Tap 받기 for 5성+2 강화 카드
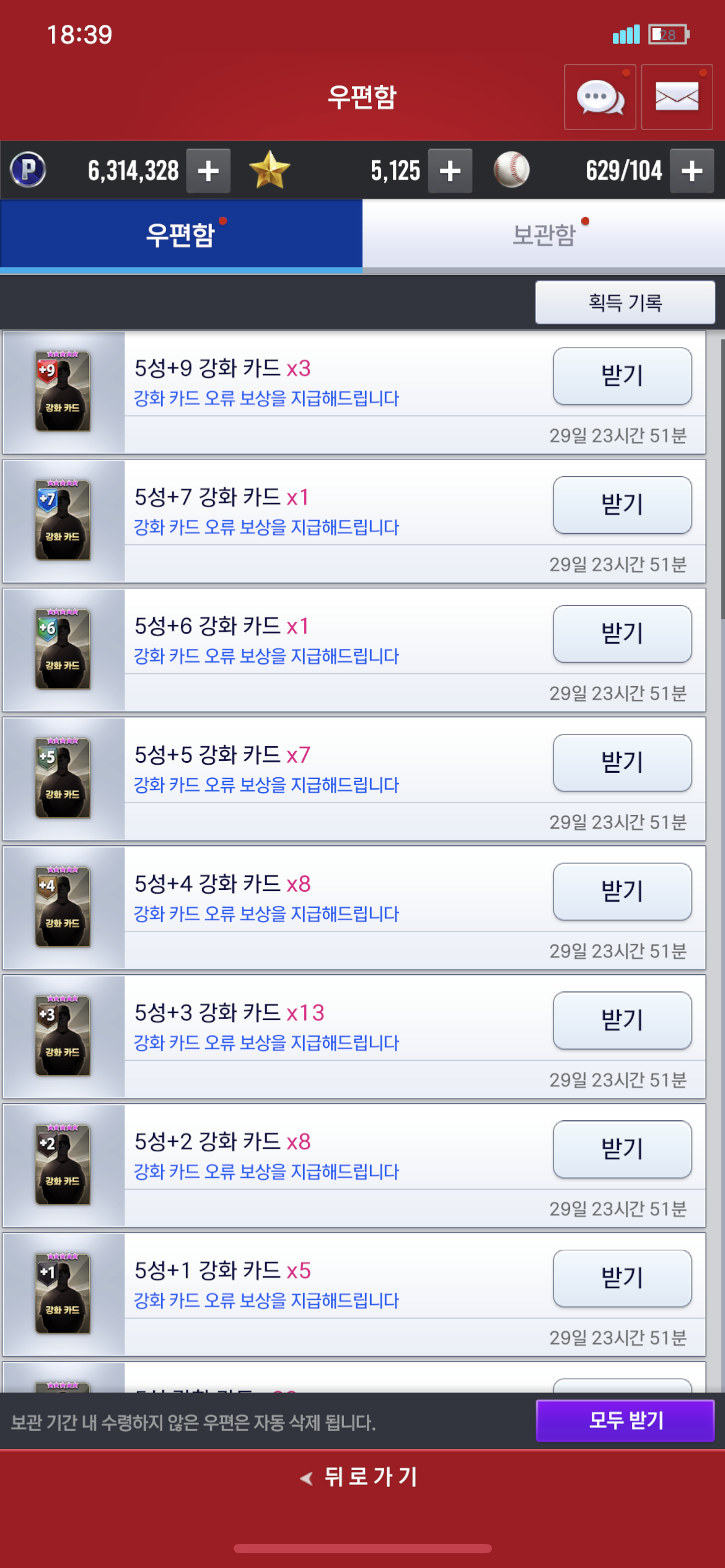 [622, 1149]
